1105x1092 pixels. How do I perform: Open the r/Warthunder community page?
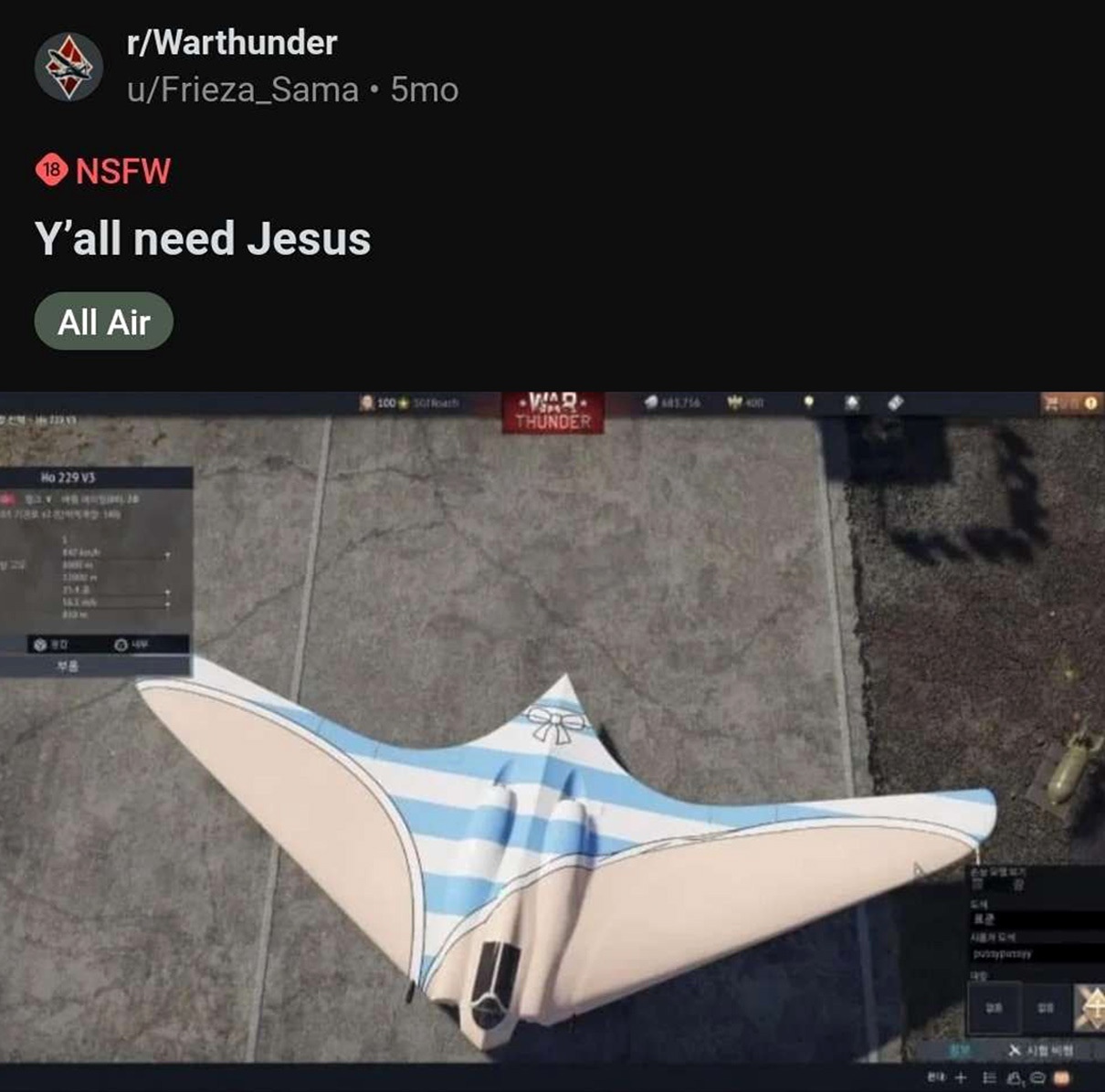(232, 43)
